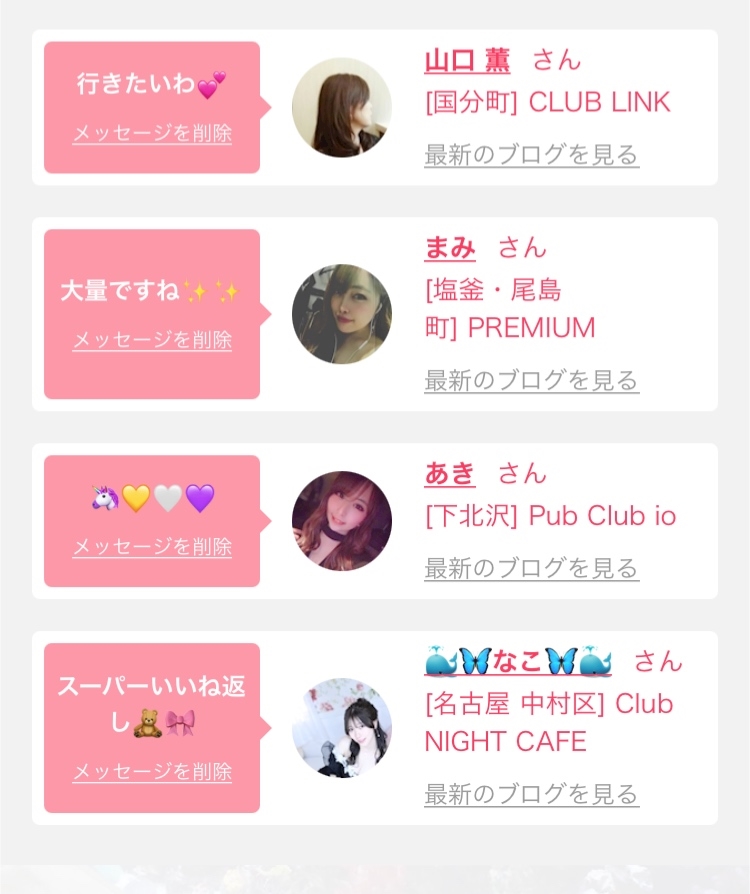Open まみ's profile name link
Viewport: 750px width, 894px height.
pos(450,248)
